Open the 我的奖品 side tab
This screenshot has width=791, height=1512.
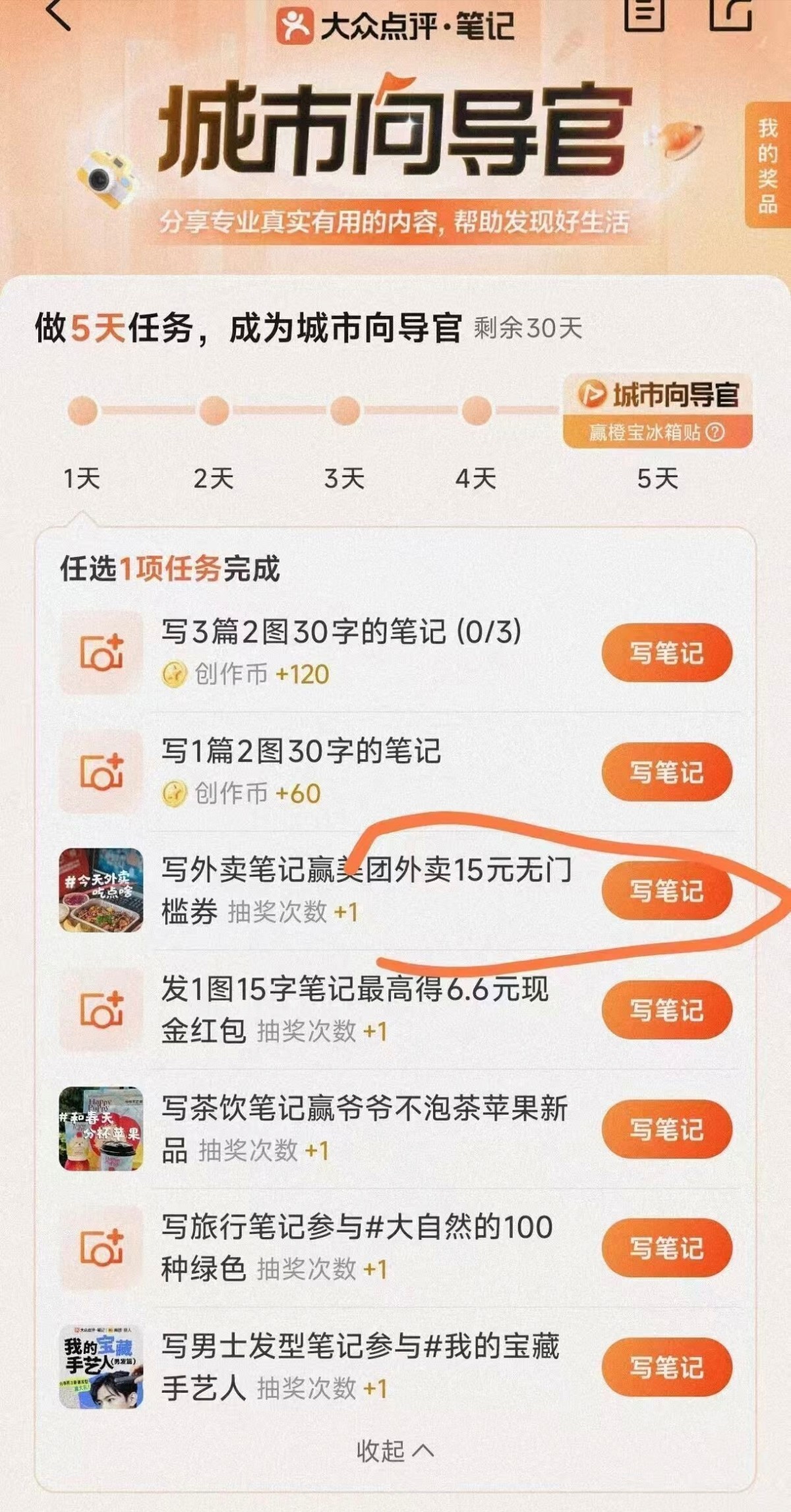click(767, 165)
